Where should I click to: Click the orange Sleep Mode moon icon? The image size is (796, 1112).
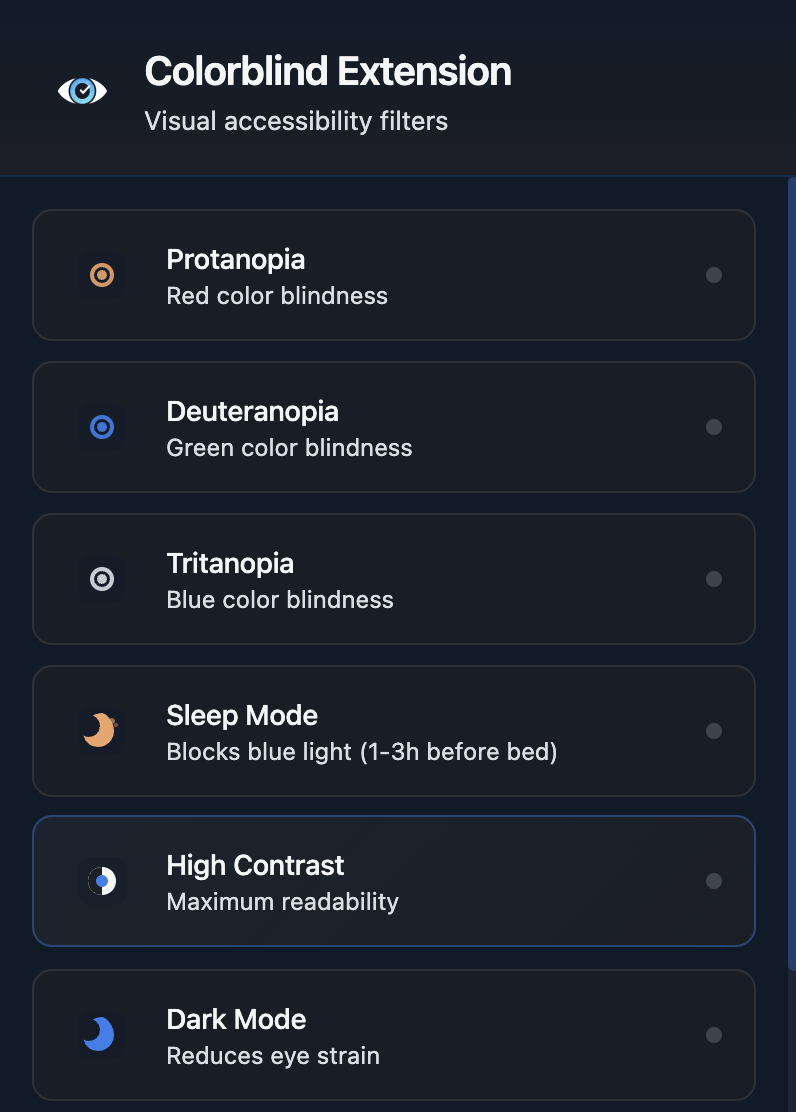[101, 730]
